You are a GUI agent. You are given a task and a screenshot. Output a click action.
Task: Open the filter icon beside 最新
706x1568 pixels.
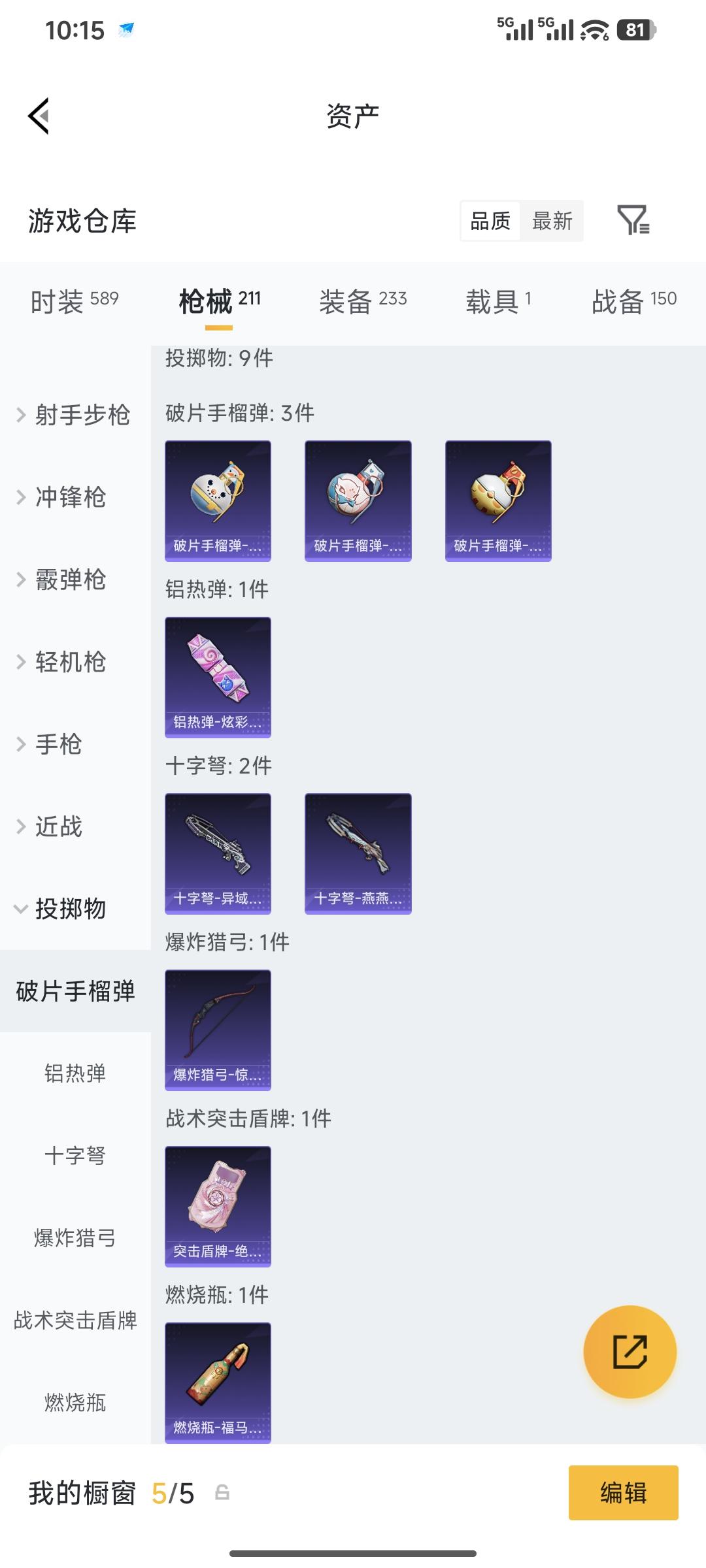[633, 220]
